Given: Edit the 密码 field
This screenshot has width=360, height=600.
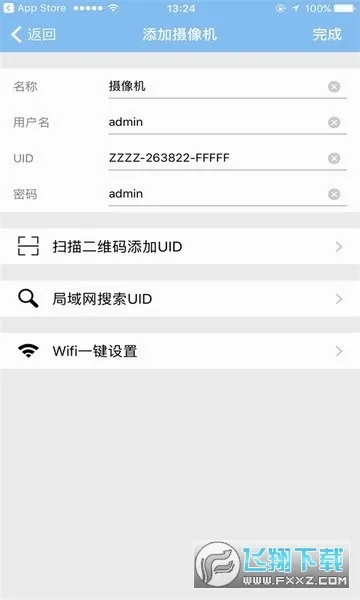Looking at the screenshot, I should 216,194.
